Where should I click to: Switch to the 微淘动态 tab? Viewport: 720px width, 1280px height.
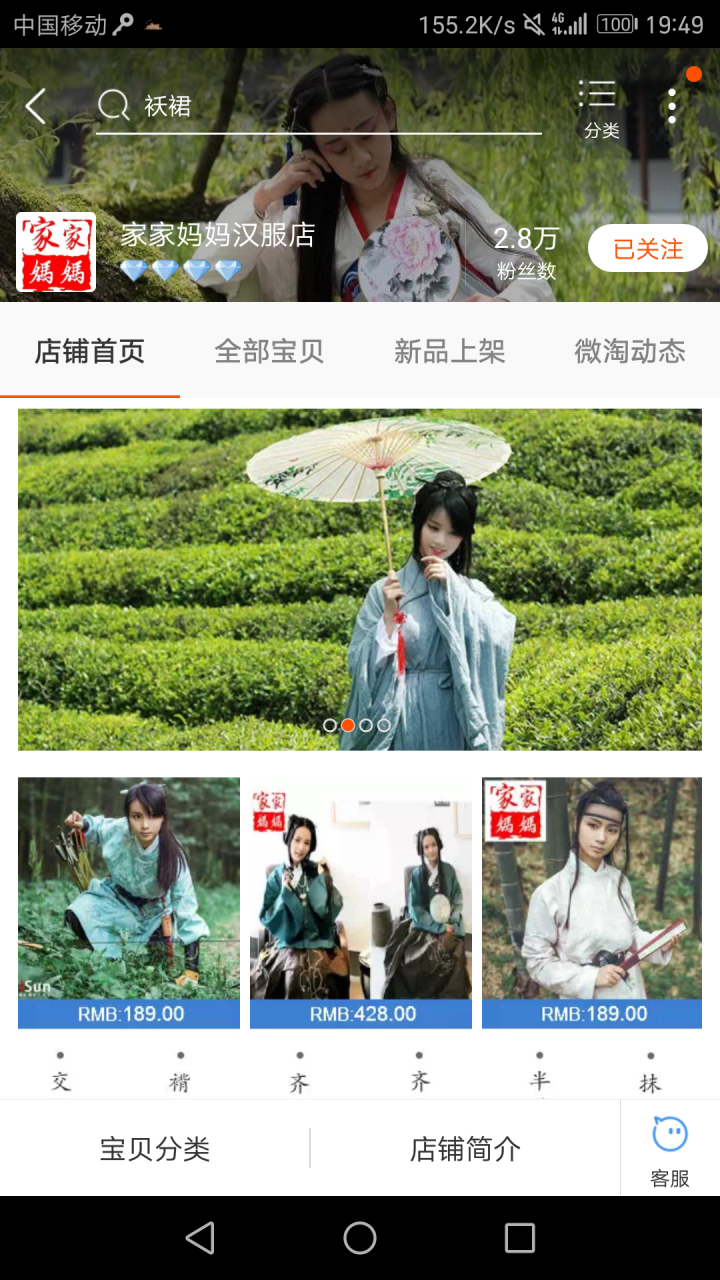coord(629,352)
